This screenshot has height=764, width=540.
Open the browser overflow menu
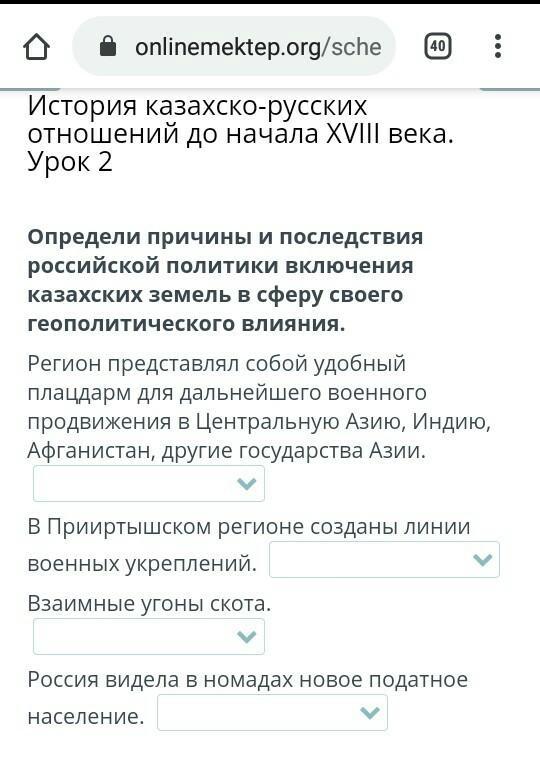point(498,46)
